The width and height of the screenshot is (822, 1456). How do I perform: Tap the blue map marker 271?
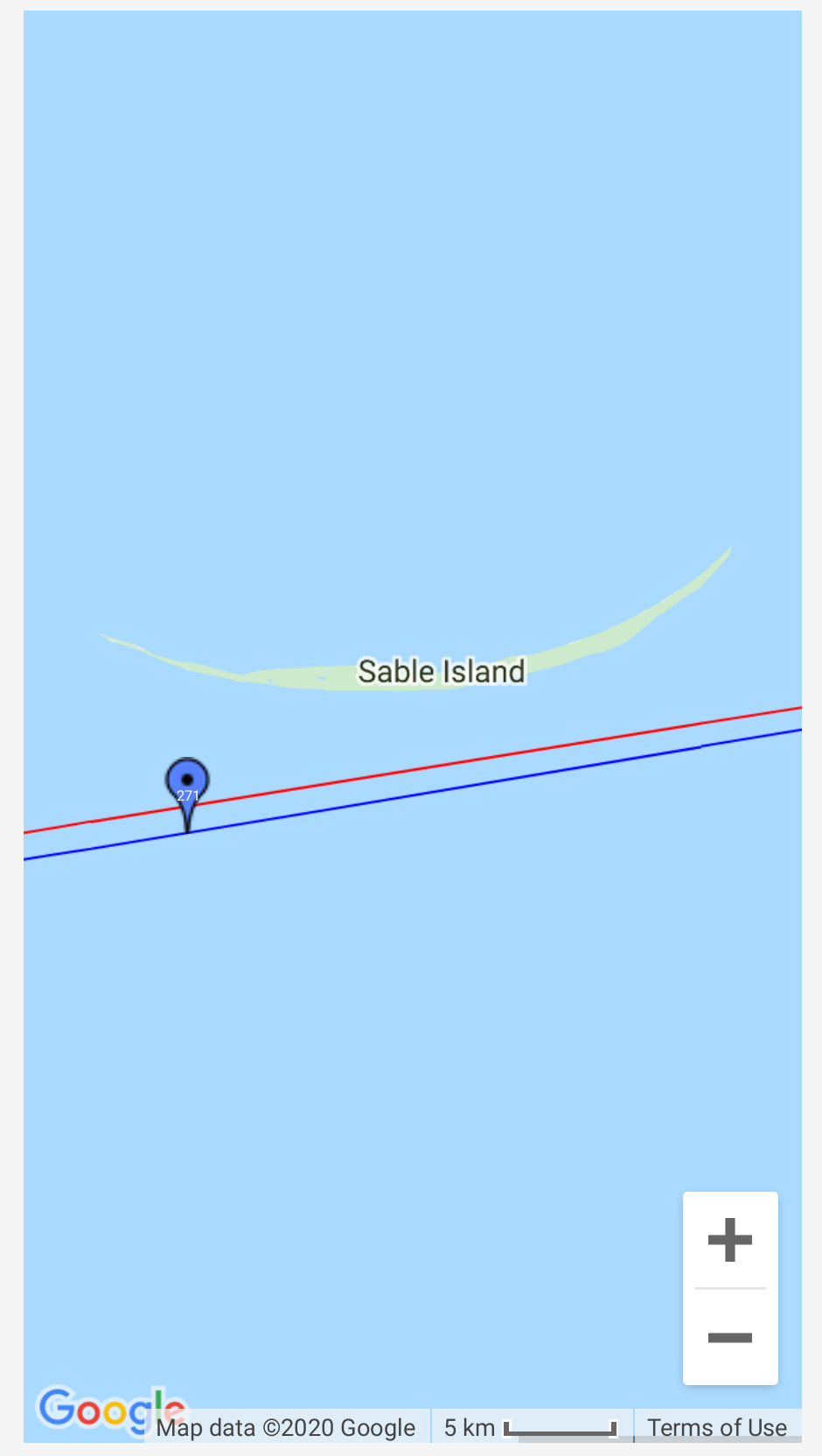pos(187,794)
